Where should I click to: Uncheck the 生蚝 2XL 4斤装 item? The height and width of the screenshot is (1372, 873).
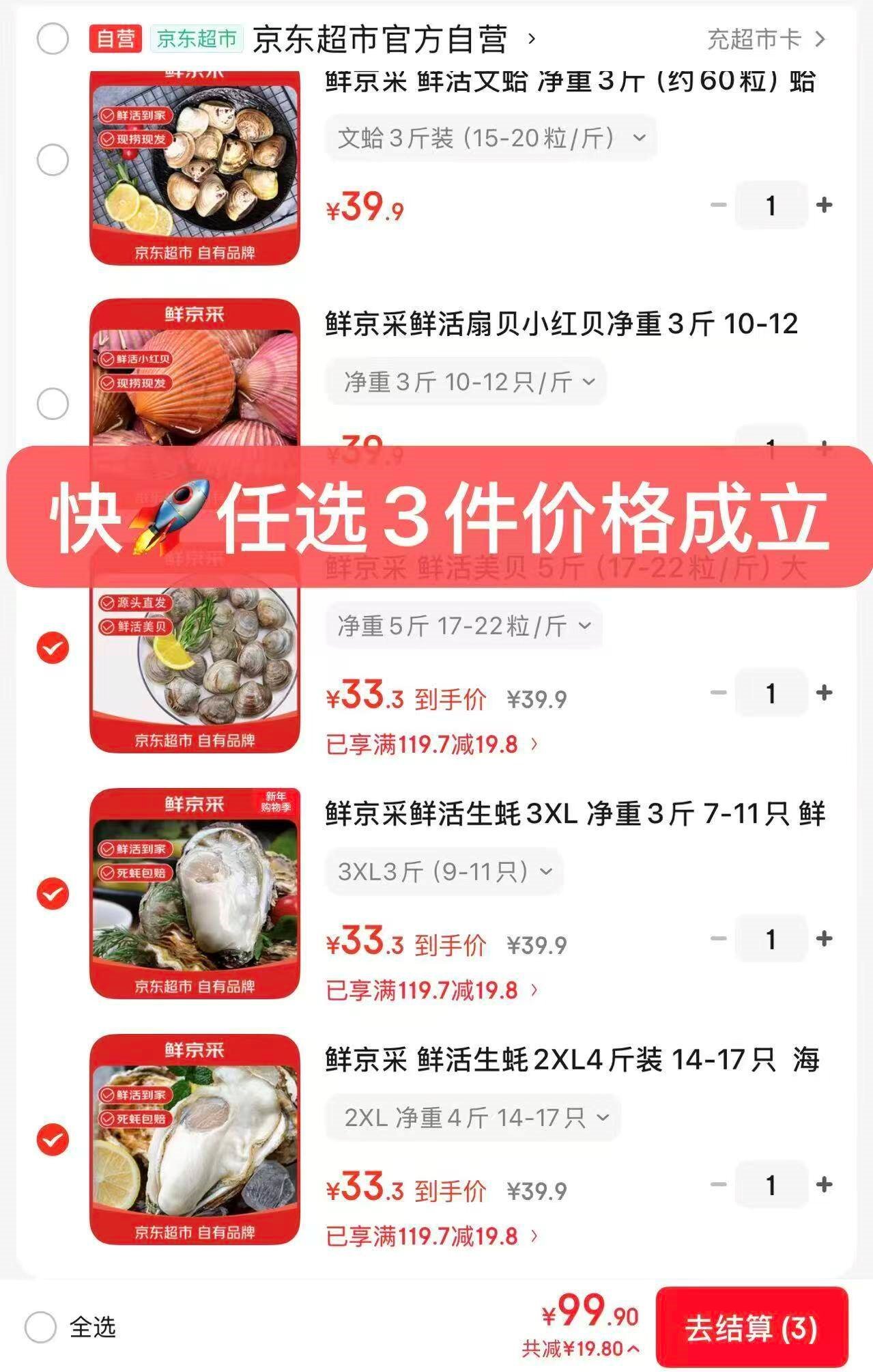point(53,1139)
